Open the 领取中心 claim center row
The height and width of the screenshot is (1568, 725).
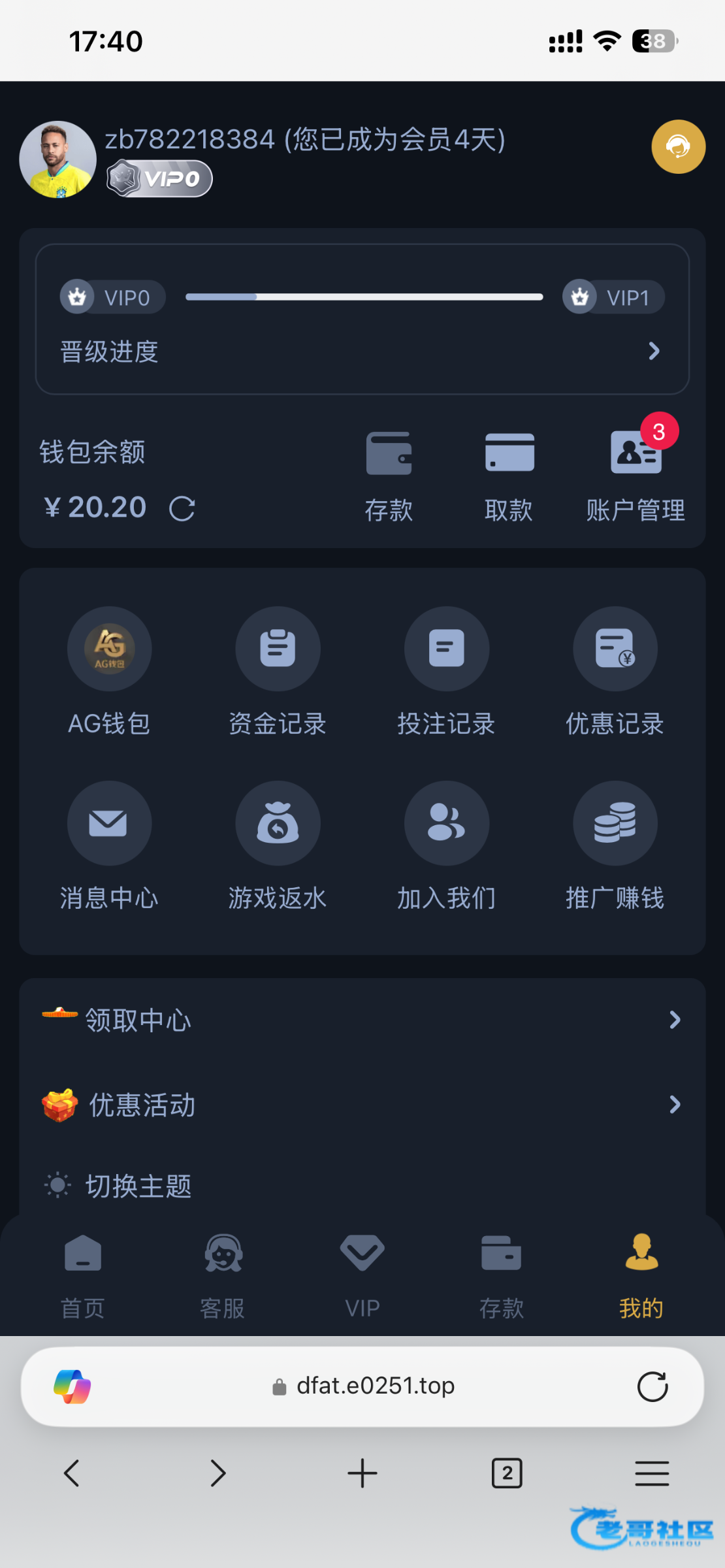(362, 1020)
